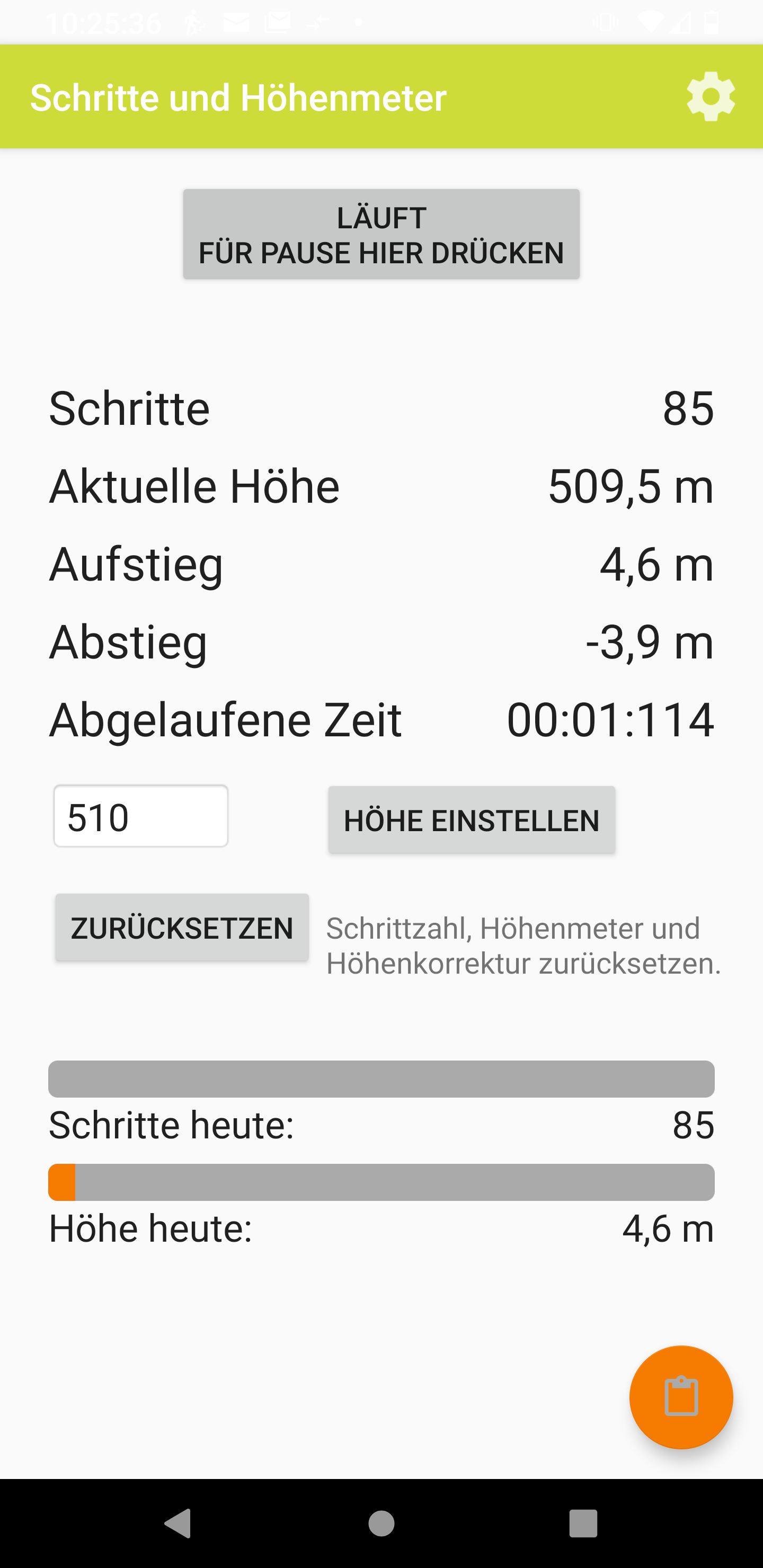Focus the altitude field showing 510
763x1568 pixels.
pos(140,816)
